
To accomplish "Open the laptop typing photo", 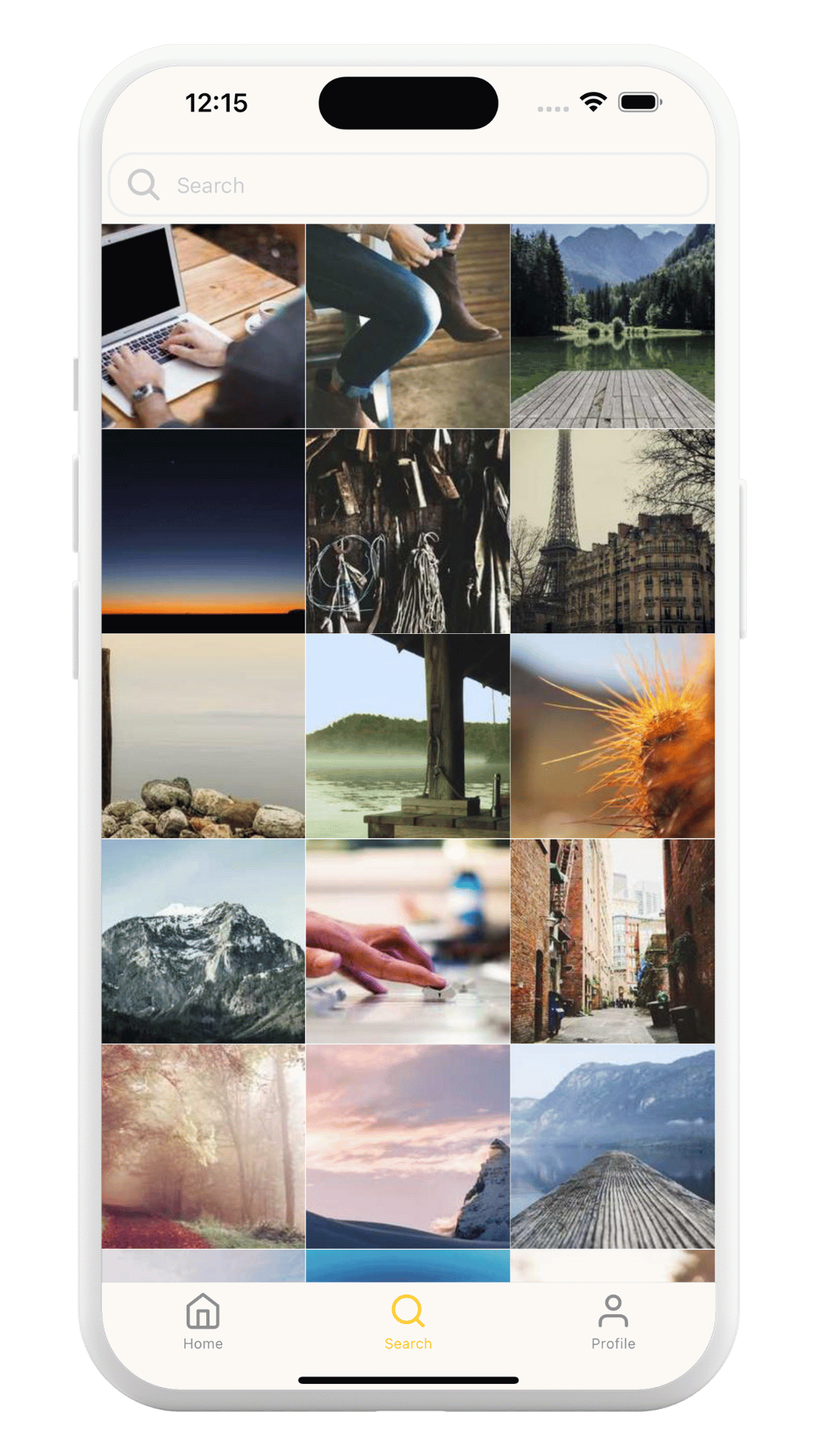I will tap(203, 326).
